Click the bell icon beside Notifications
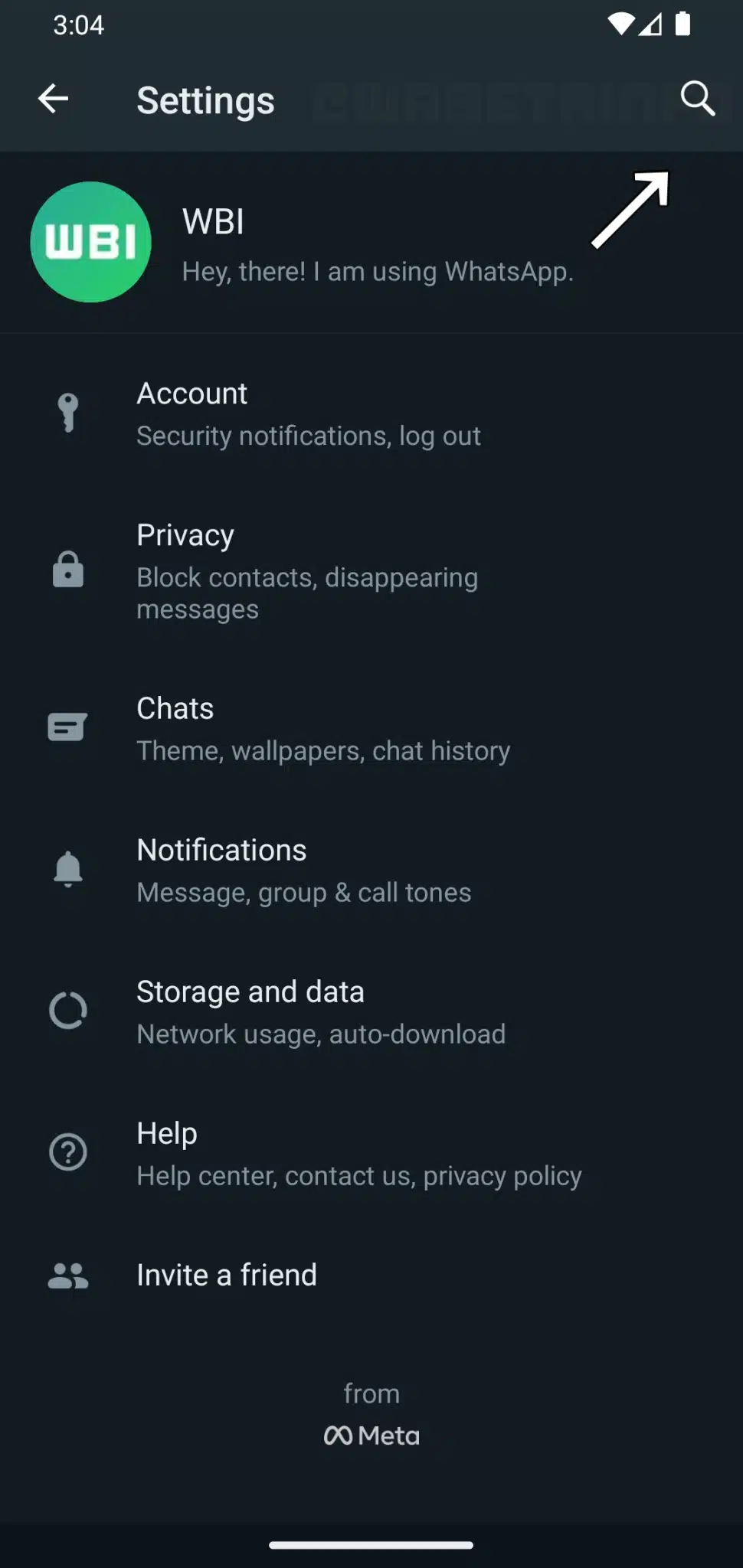This screenshot has height=1568, width=743. click(68, 868)
